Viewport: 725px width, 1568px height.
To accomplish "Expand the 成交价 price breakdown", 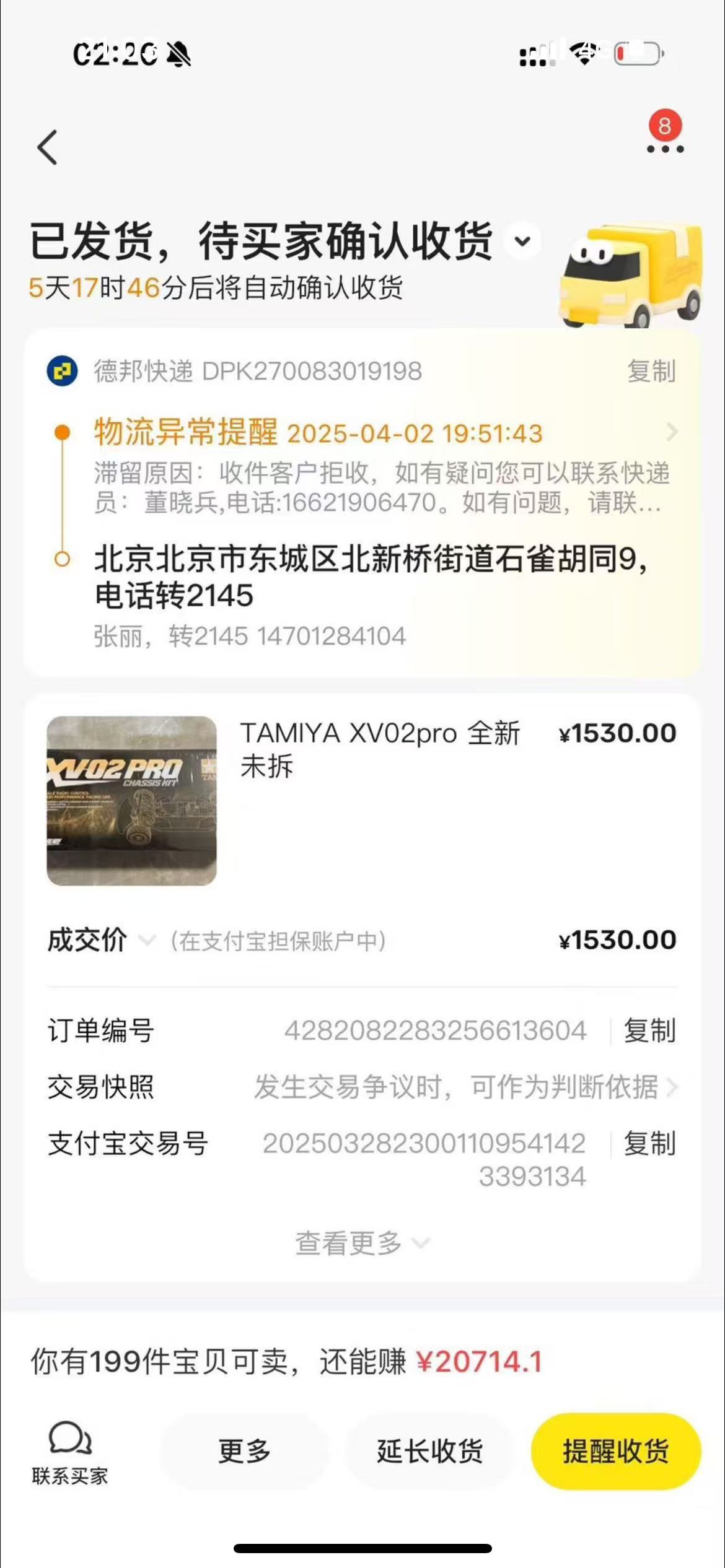I will [x=147, y=941].
